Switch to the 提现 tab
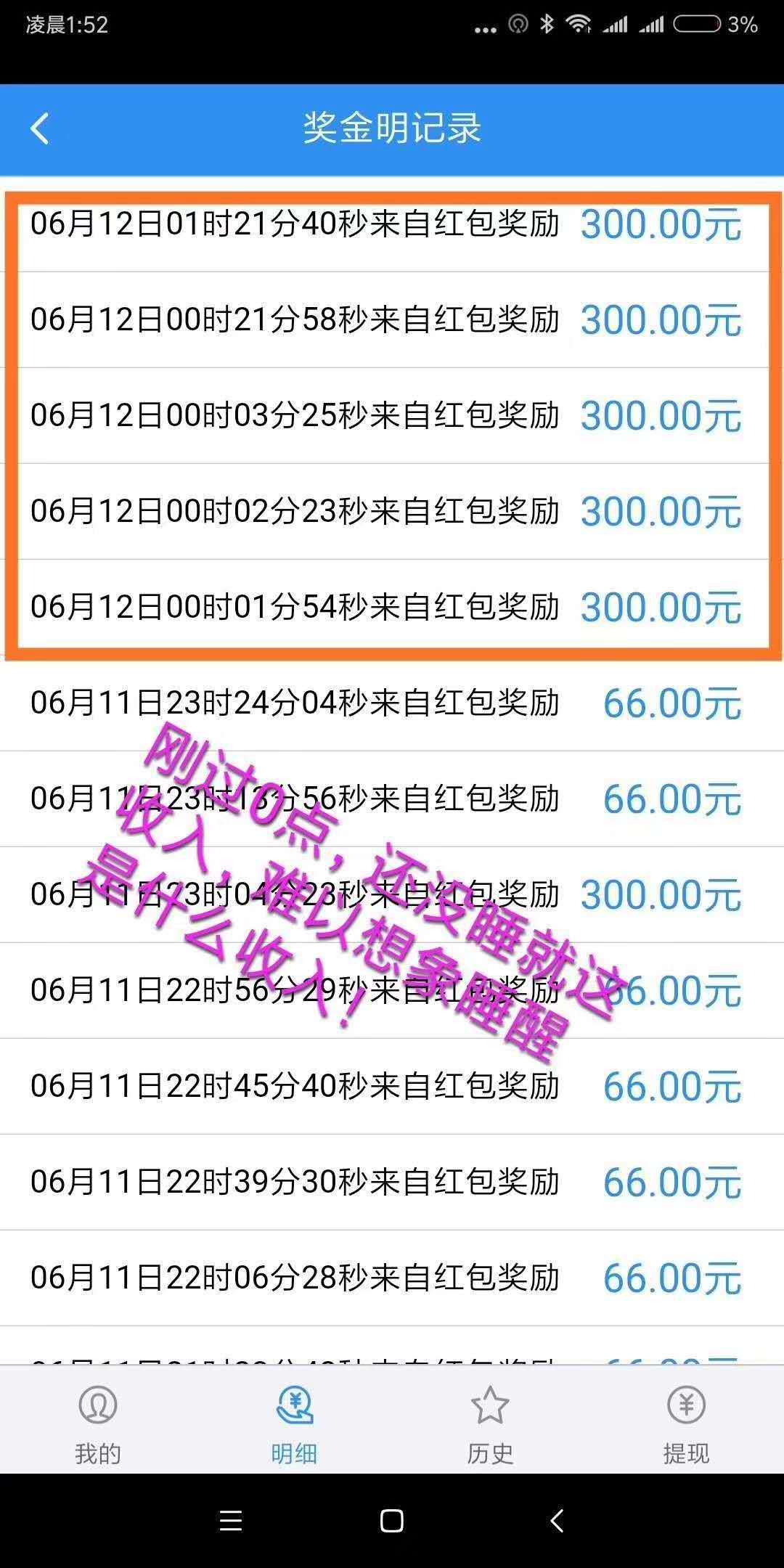Image resolution: width=784 pixels, height=1568 pixels. tap(686, 1424)
